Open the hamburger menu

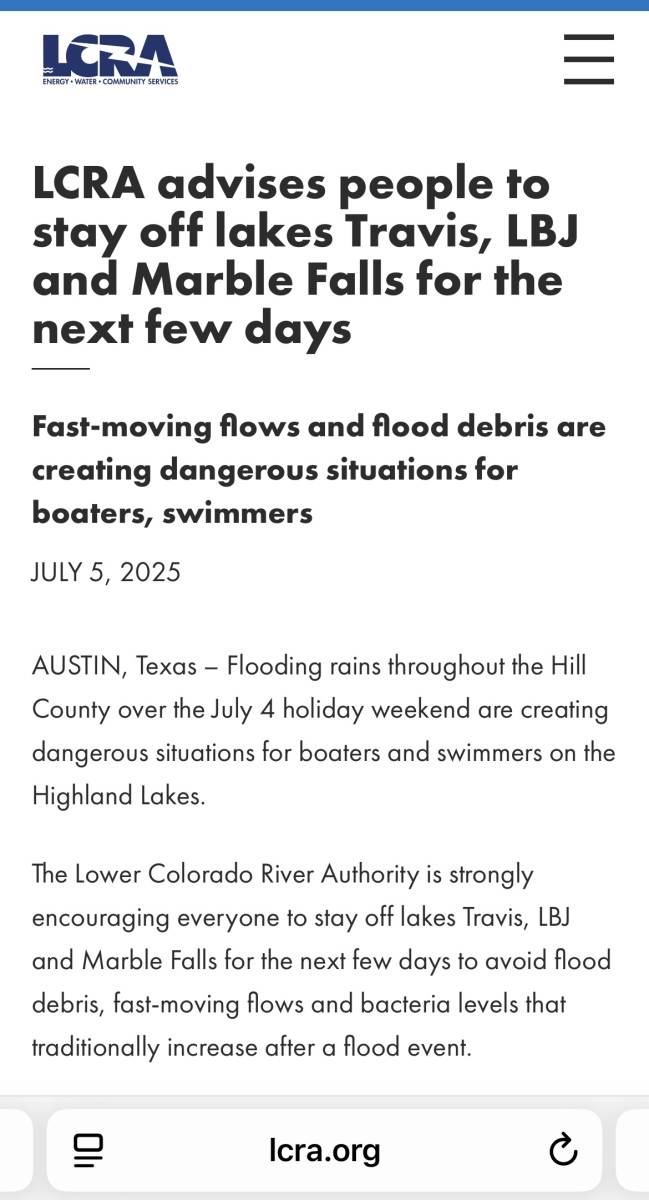[x=588, y=59]
